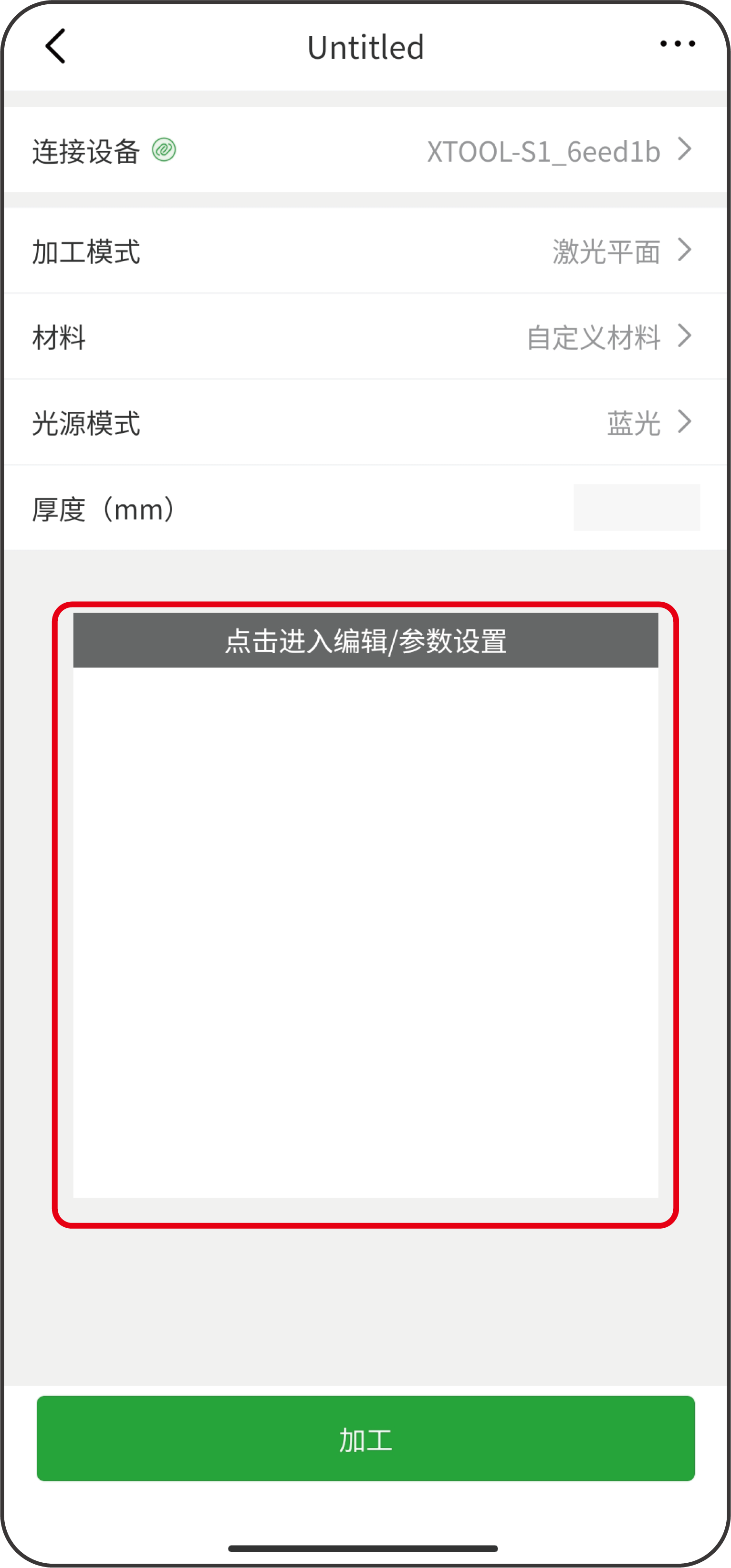
Task: Tap the 厚度 (mm) input box
Action: click(x=637, y=508)
